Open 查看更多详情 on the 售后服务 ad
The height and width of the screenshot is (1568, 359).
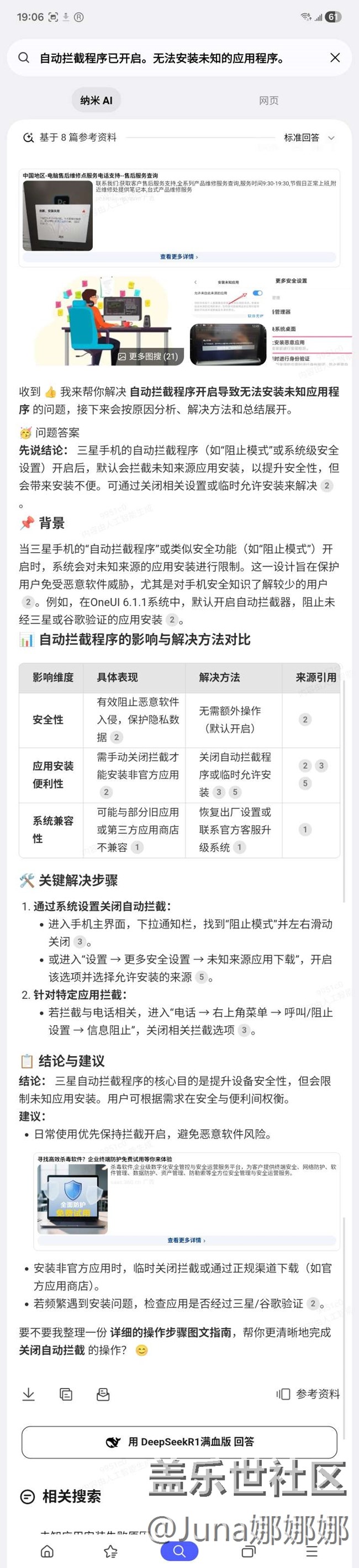(x=179, y=257)
